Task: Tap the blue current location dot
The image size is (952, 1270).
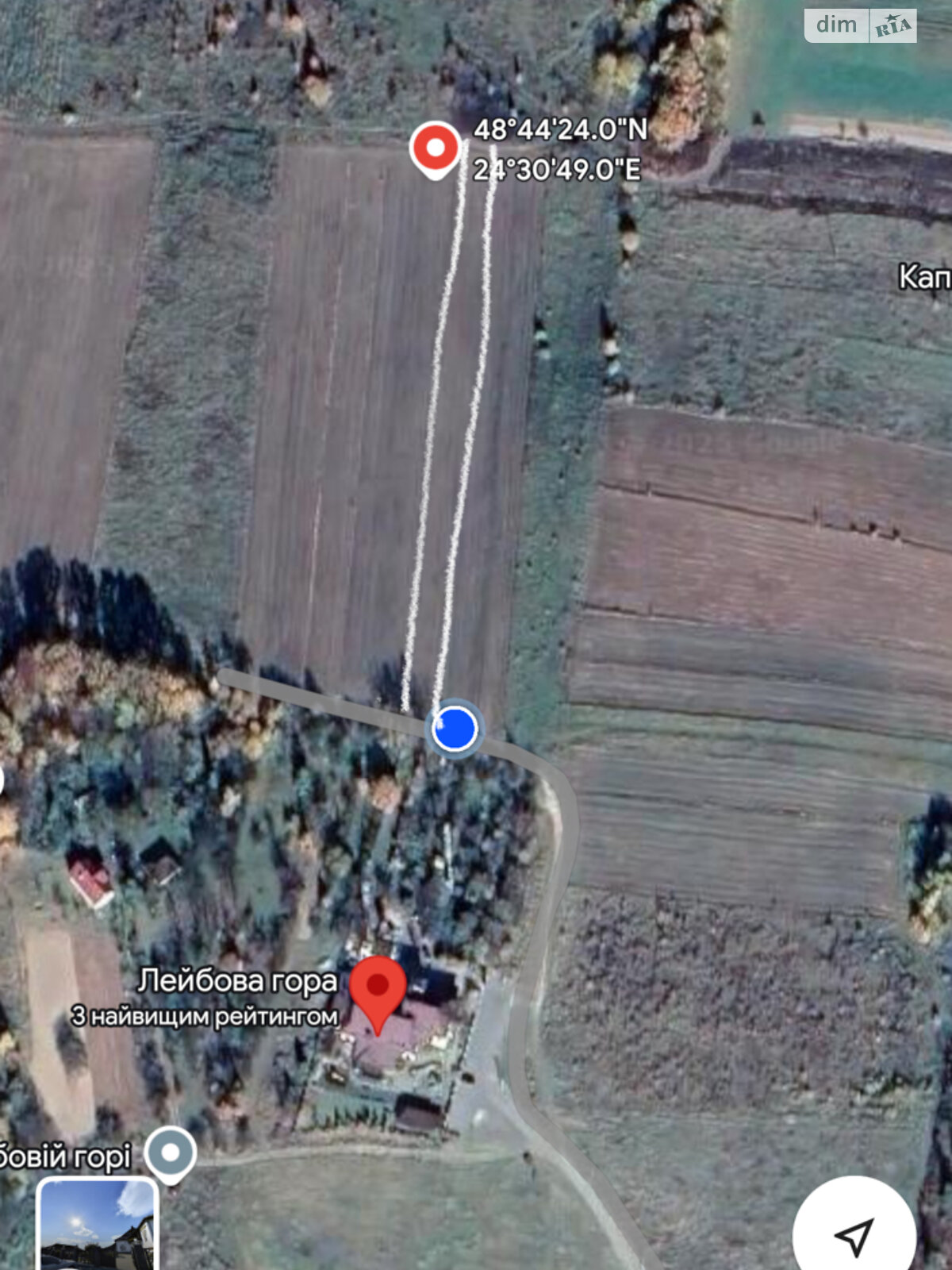Action: coord(455,729)
